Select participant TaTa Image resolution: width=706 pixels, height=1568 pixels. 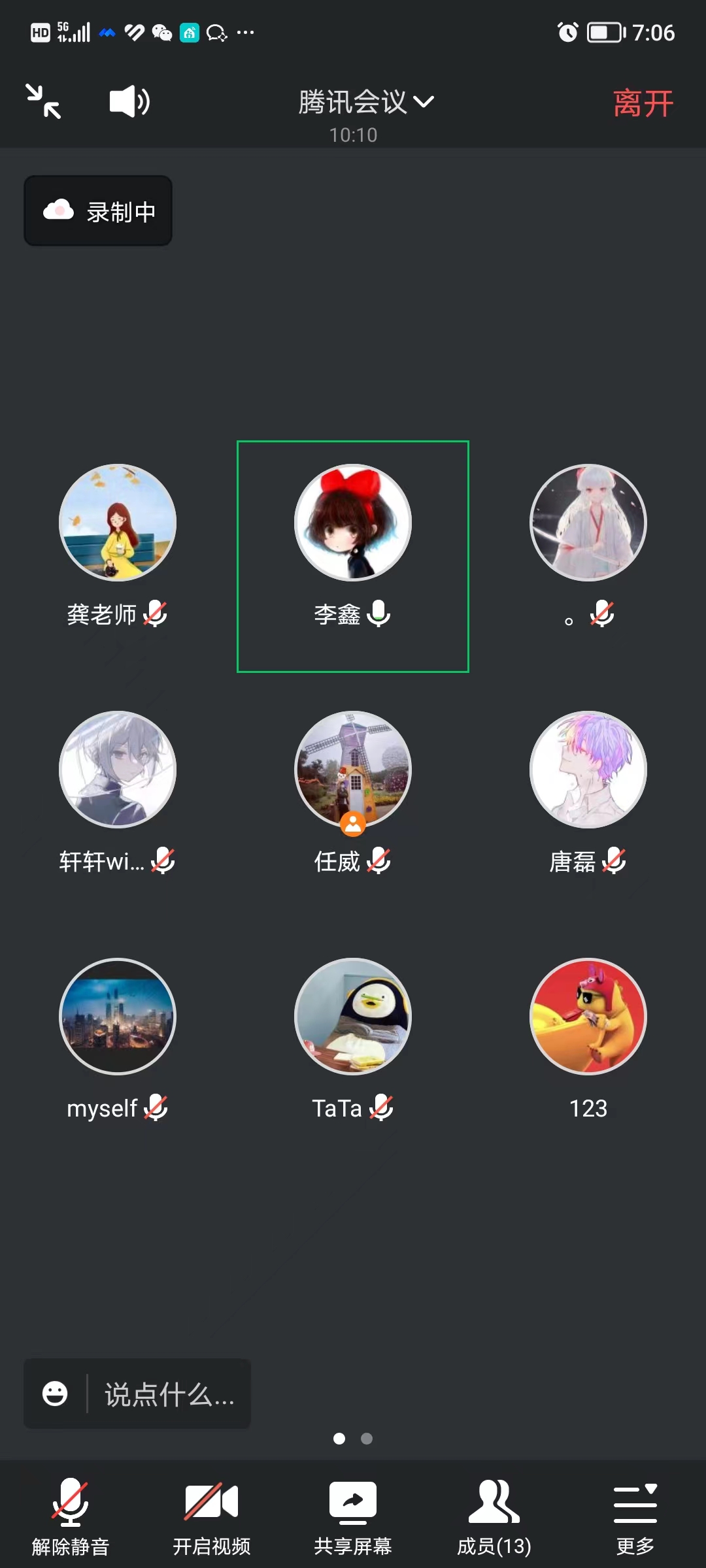coord(353,1017)
